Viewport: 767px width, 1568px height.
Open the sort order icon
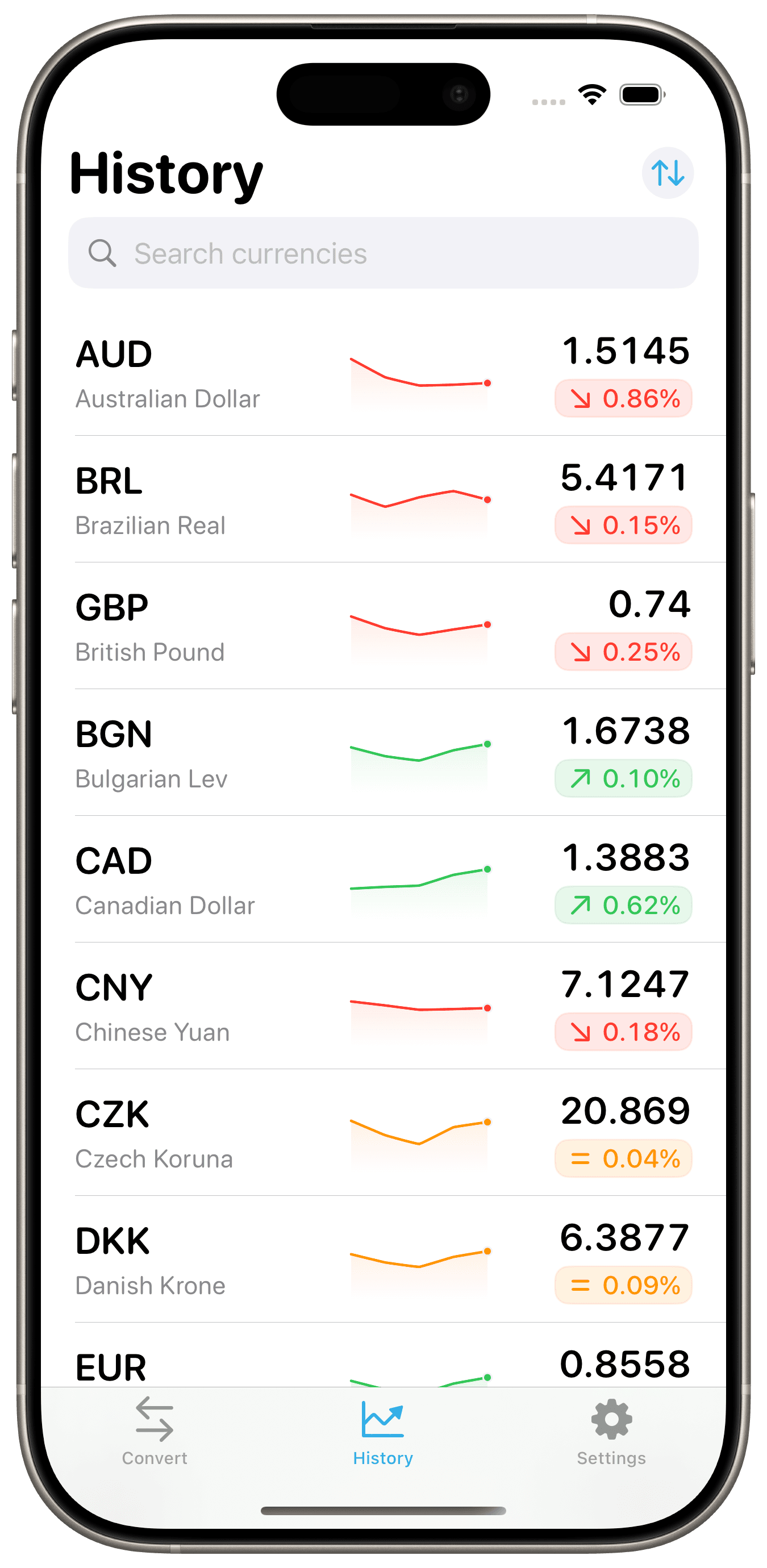click(x=667, y=173)
